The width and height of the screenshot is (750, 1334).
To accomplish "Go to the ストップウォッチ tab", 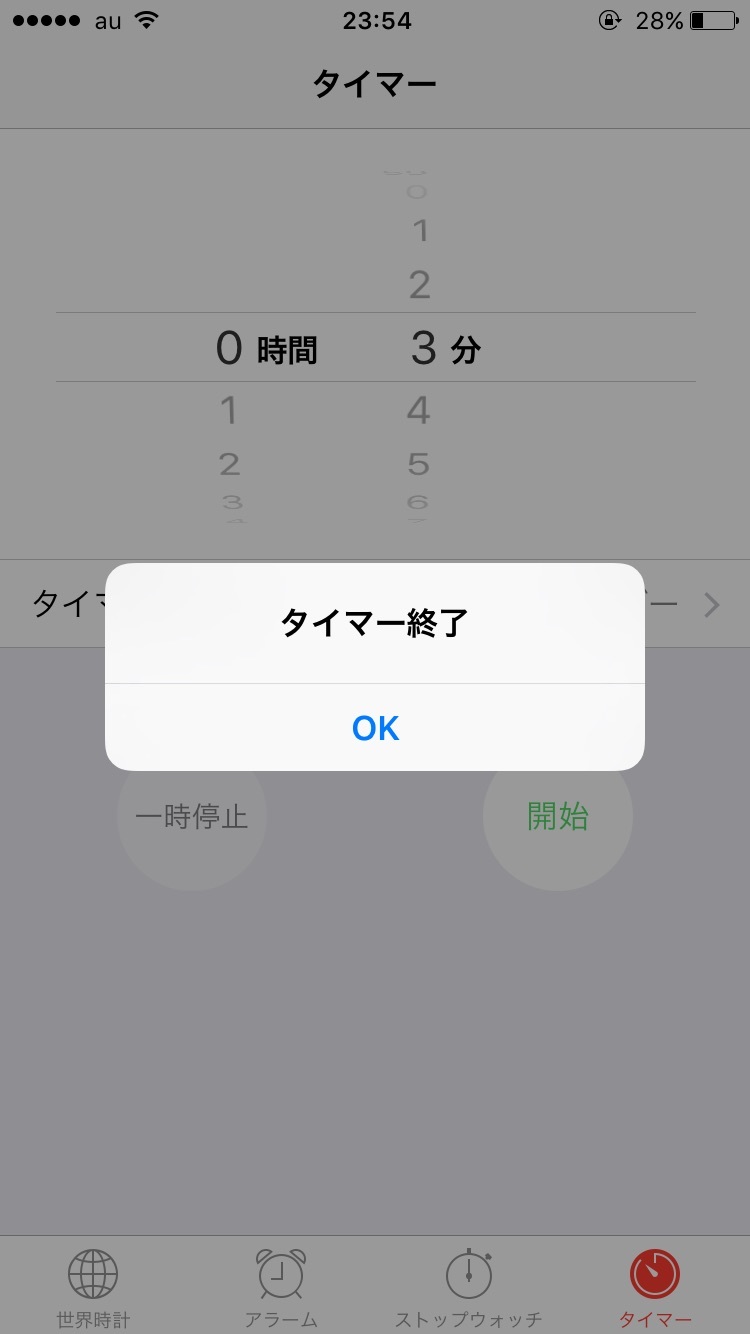I will click(x=468, y=1288).
